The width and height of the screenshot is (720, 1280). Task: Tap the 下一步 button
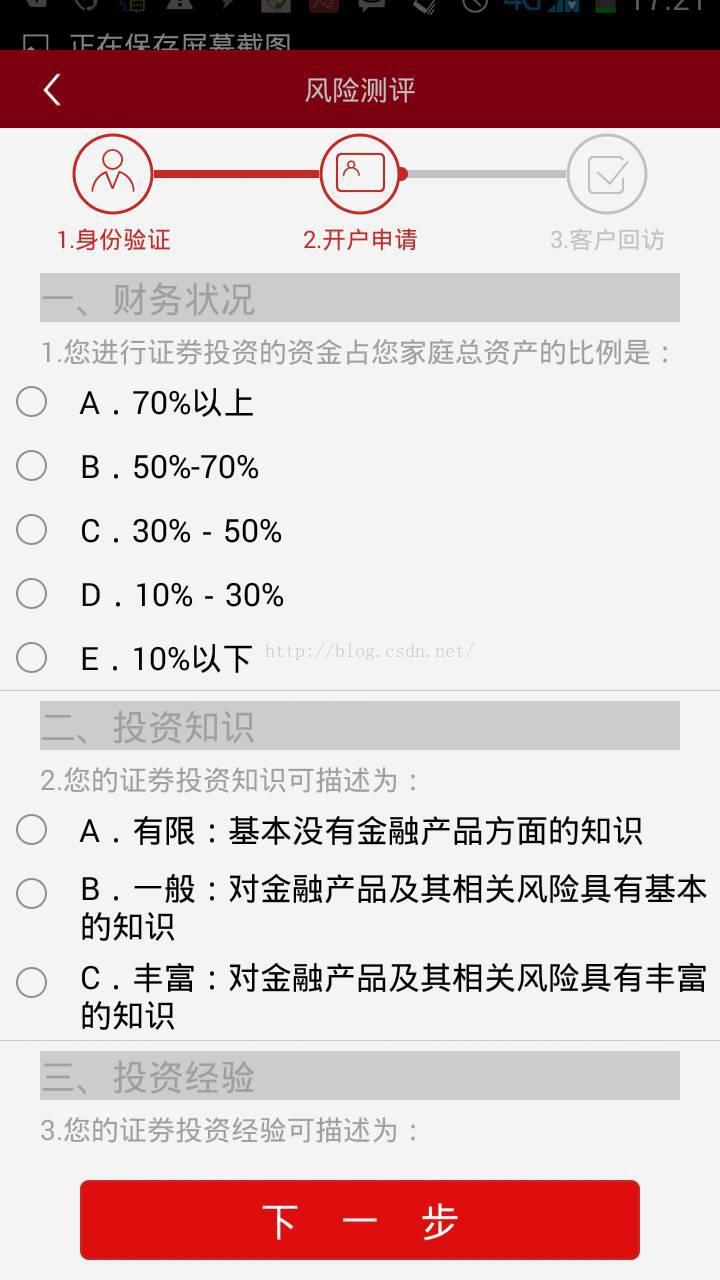[x=360, y=1220]
